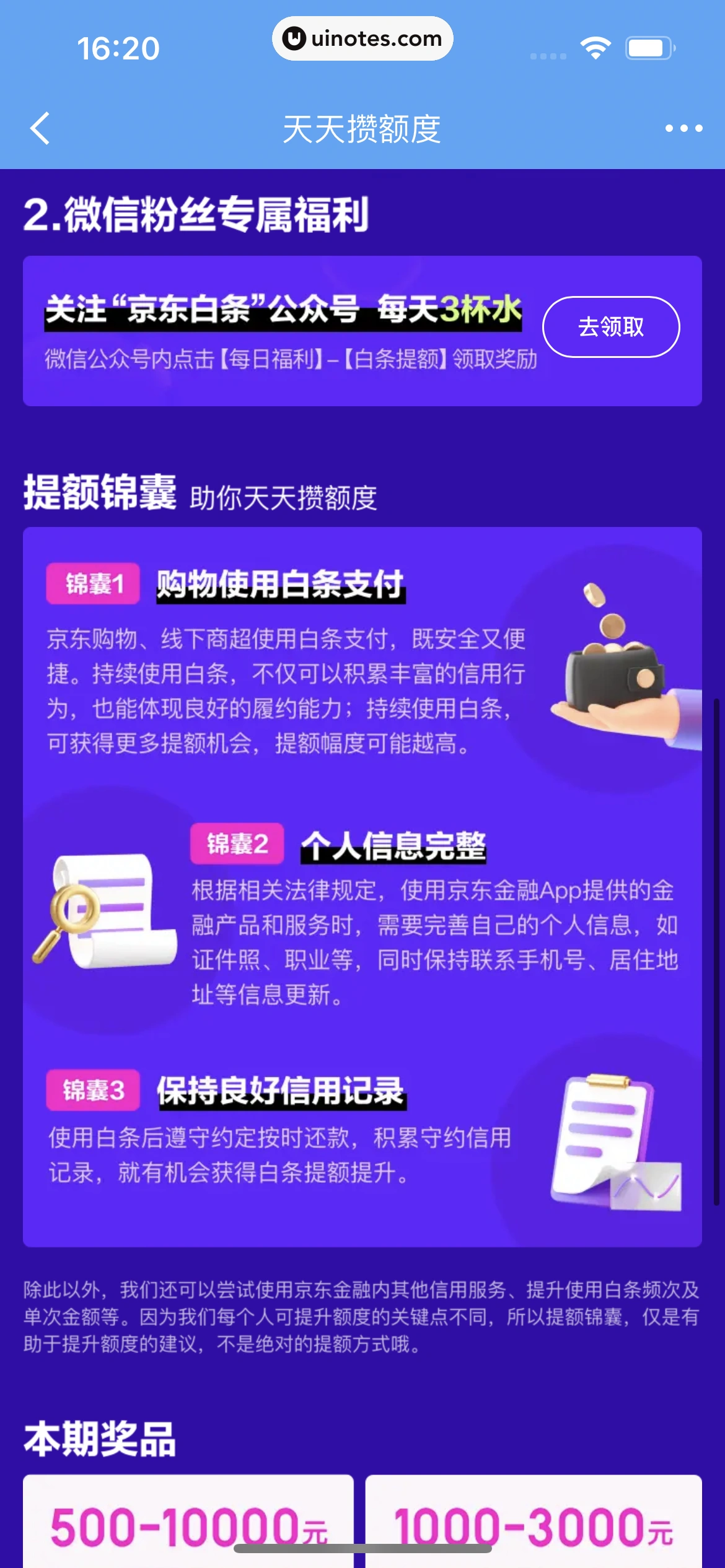Go back from 天天攒额度 page

click(40, 129)
